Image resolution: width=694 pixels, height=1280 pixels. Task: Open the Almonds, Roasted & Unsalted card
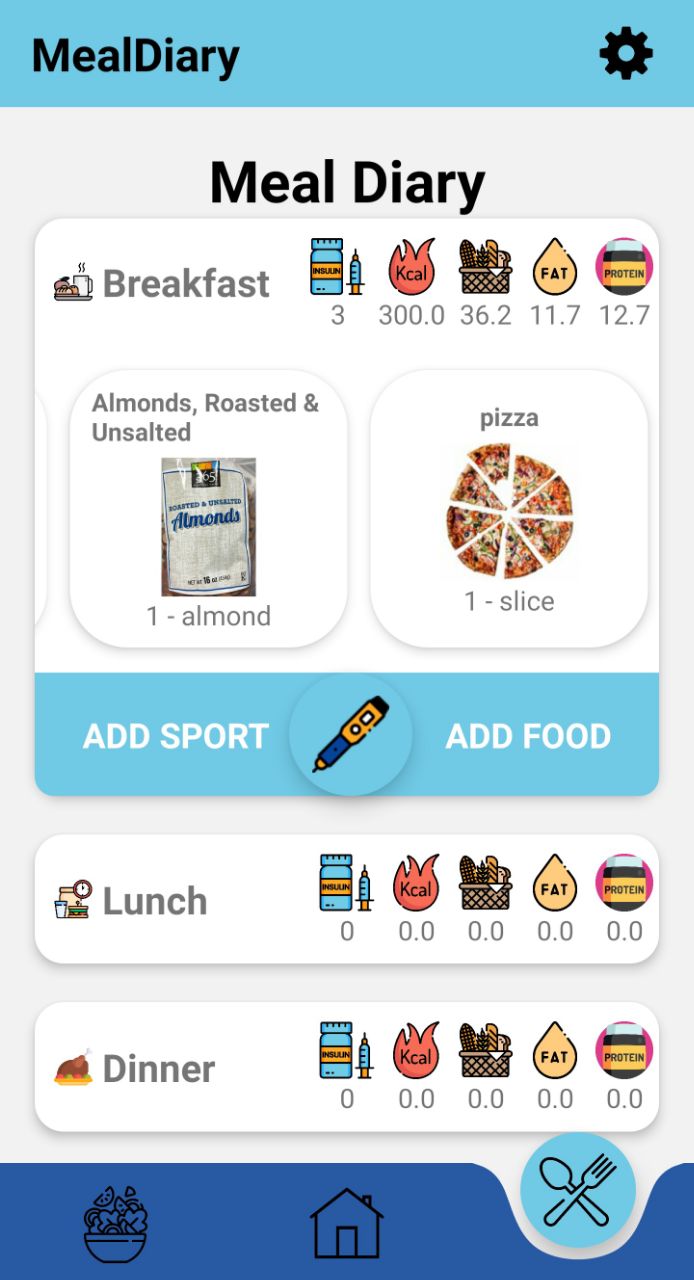pyautogui.click(x=209, y=510)
